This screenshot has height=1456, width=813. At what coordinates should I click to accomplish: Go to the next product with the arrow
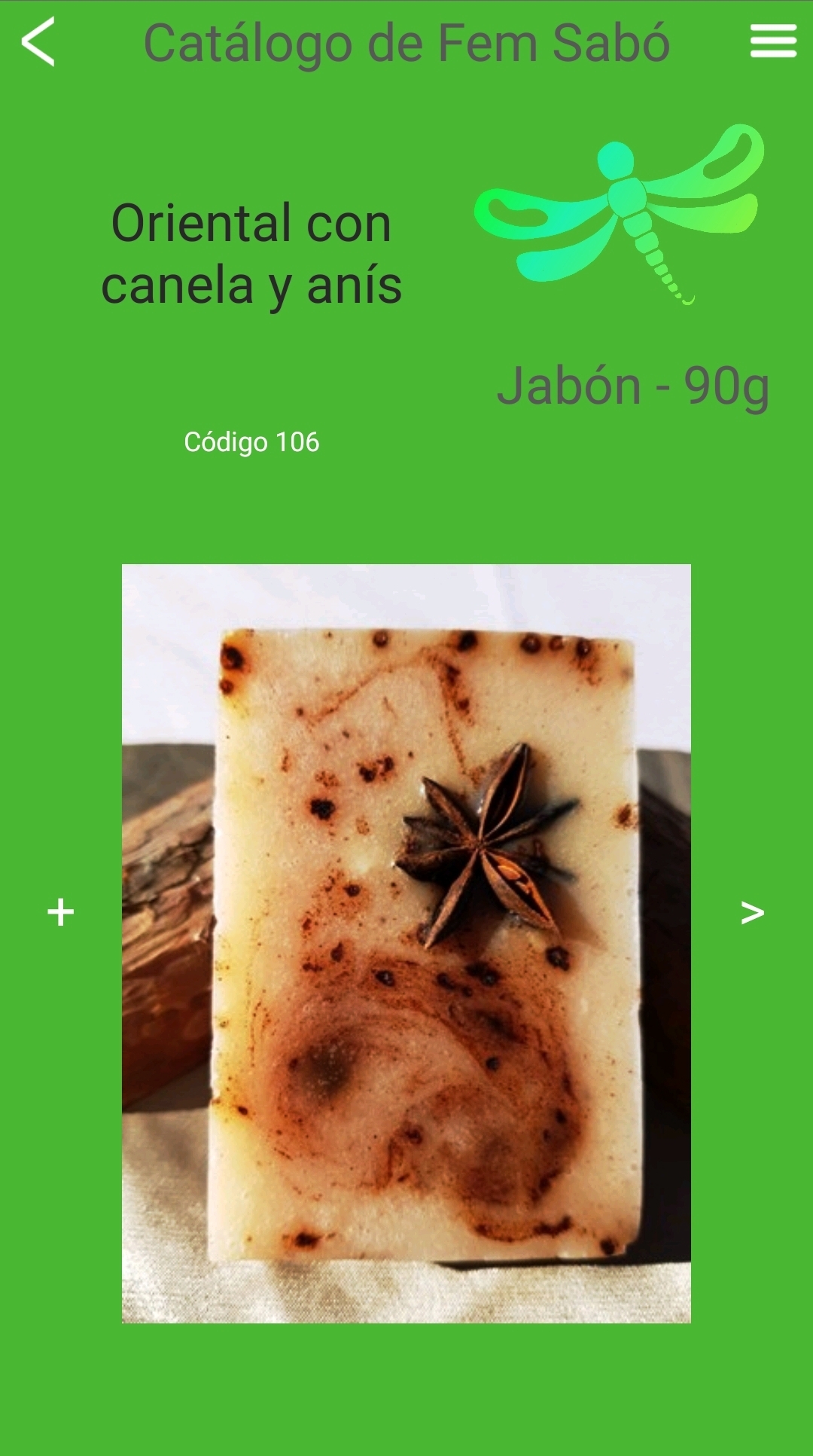click(x=752, y=912)
